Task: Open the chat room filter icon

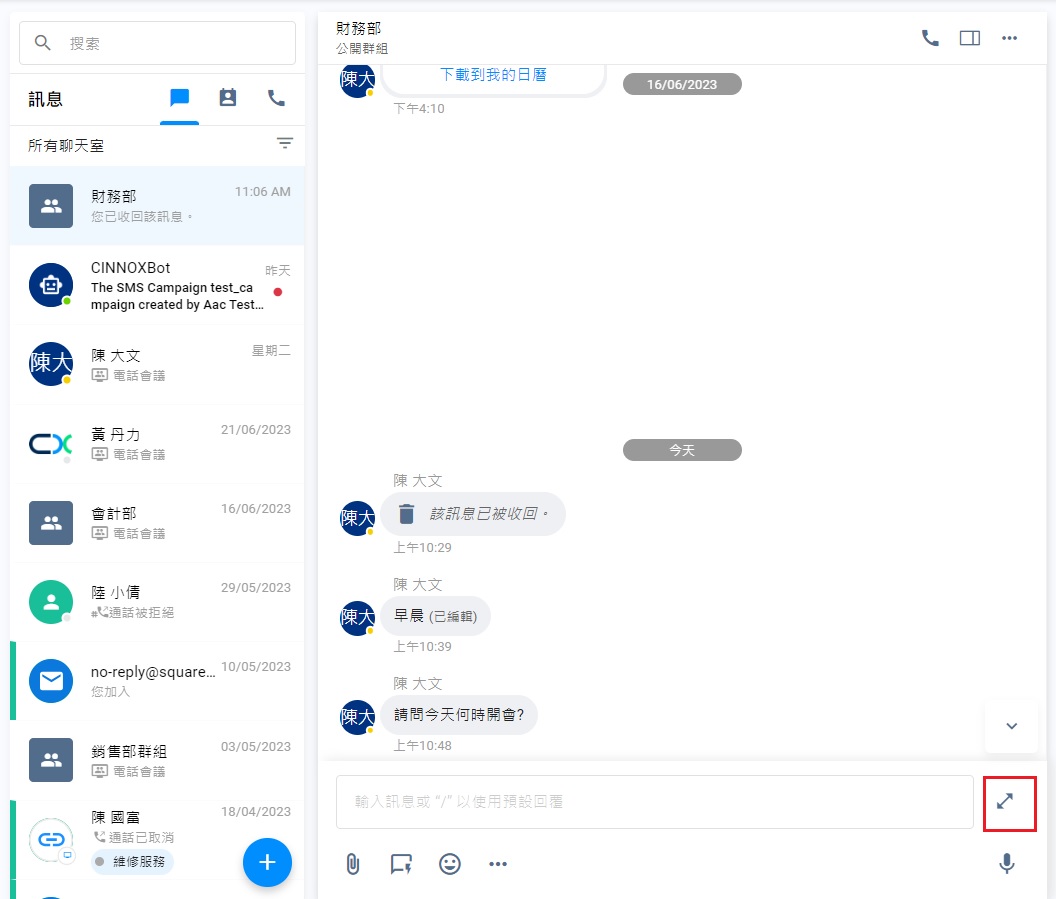Action: 285,144
